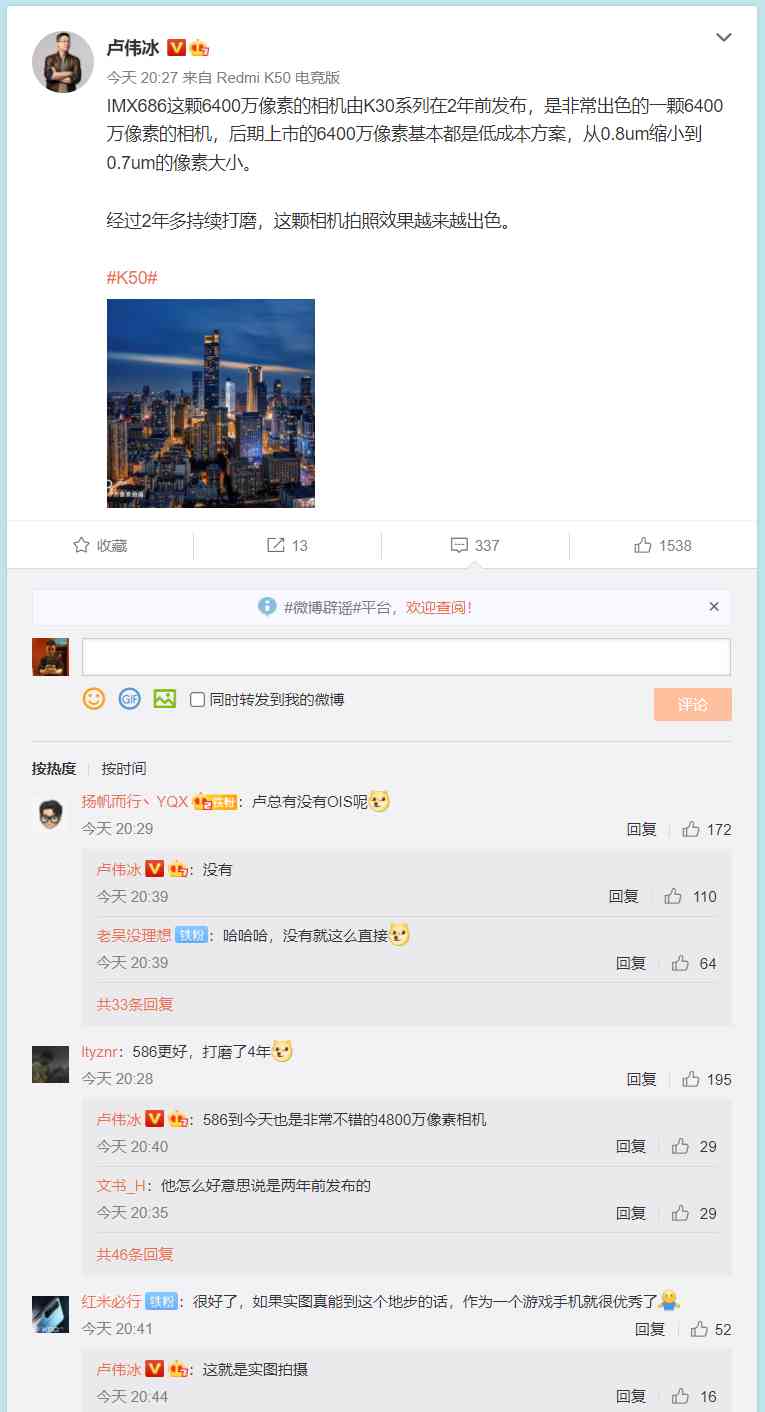The width and height of the screenshot is (765, 1412).
Task: Expand the post options chevron
Action: pos(724,38)
